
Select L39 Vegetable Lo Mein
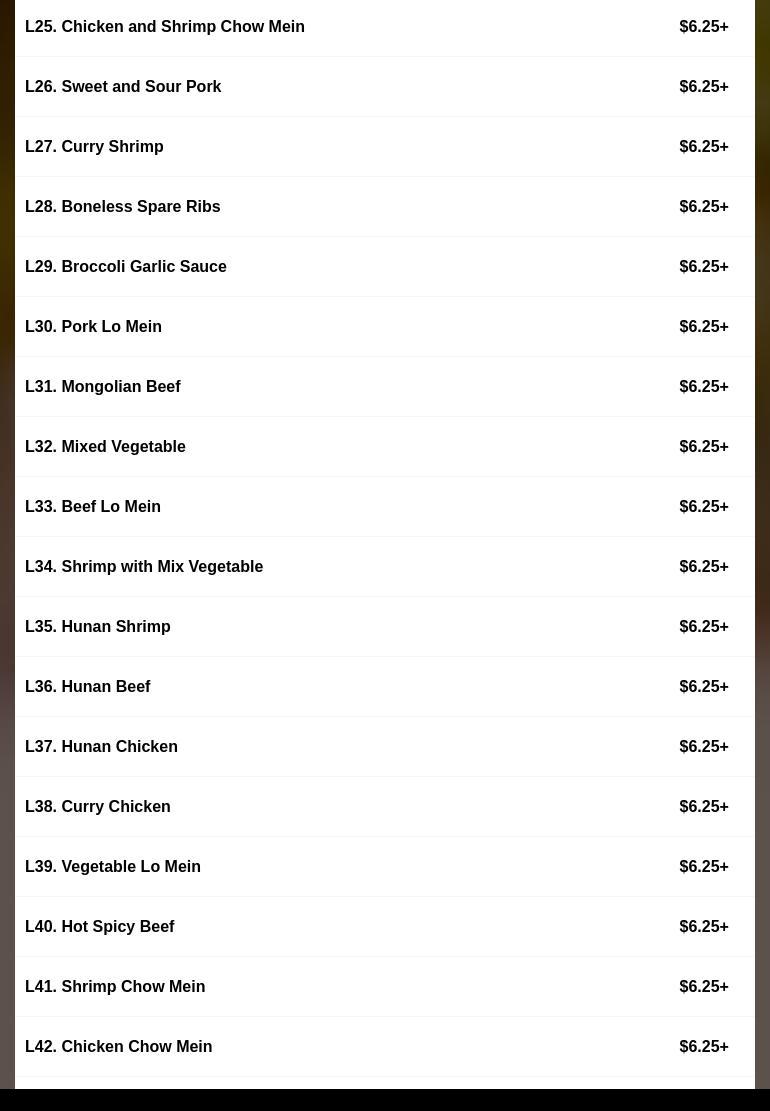(113, 867)
